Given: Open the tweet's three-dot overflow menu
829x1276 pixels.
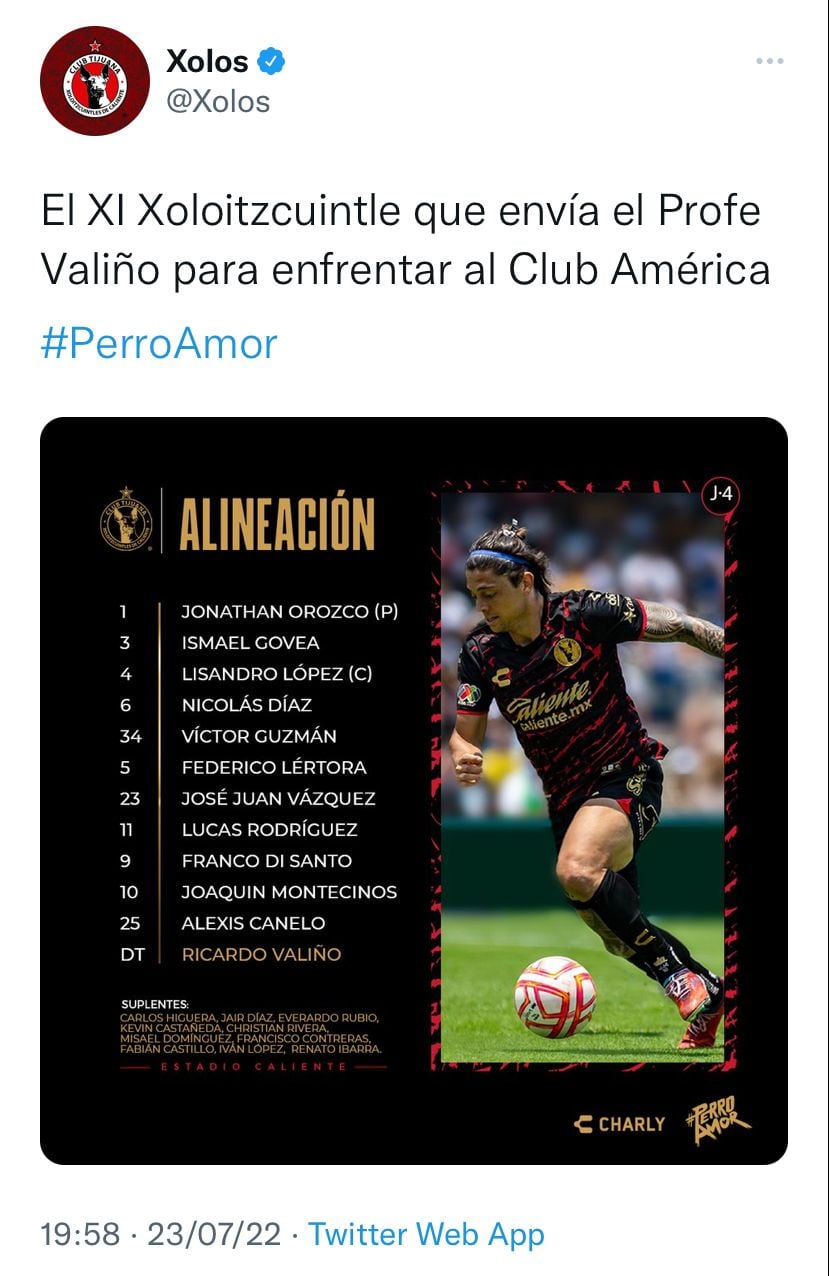Looking at the screenshot, I should [769, 62].
